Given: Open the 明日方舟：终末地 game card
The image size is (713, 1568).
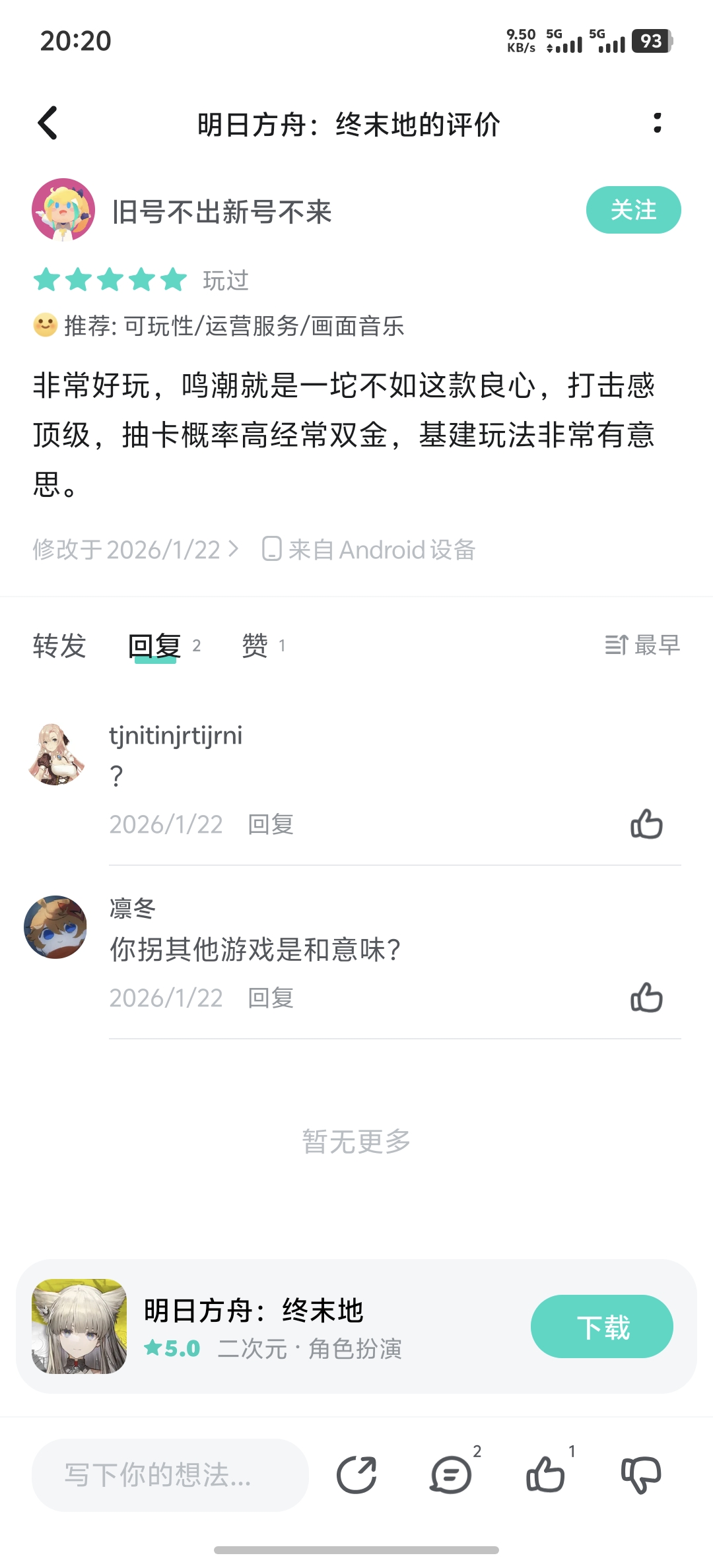Looking at the screenshot, I should (264, 1326).
